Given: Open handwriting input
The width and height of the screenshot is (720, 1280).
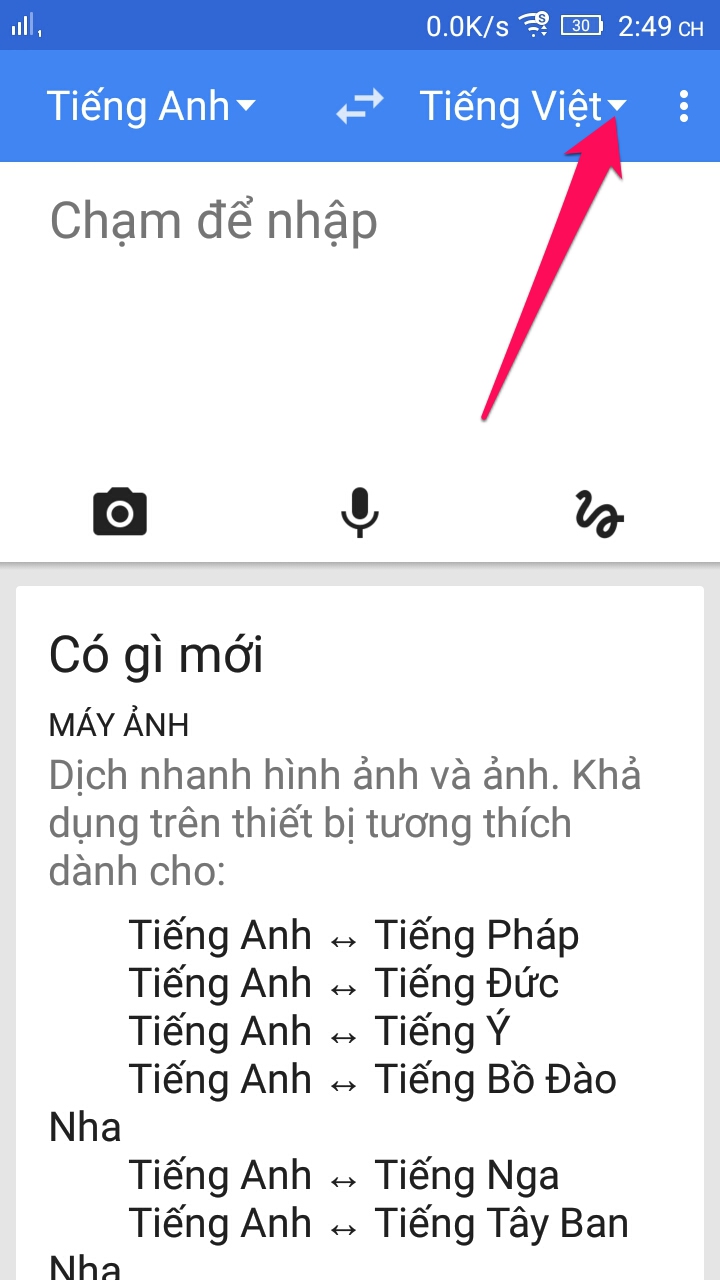Looking at the screenshot, I should click(599, 513).
